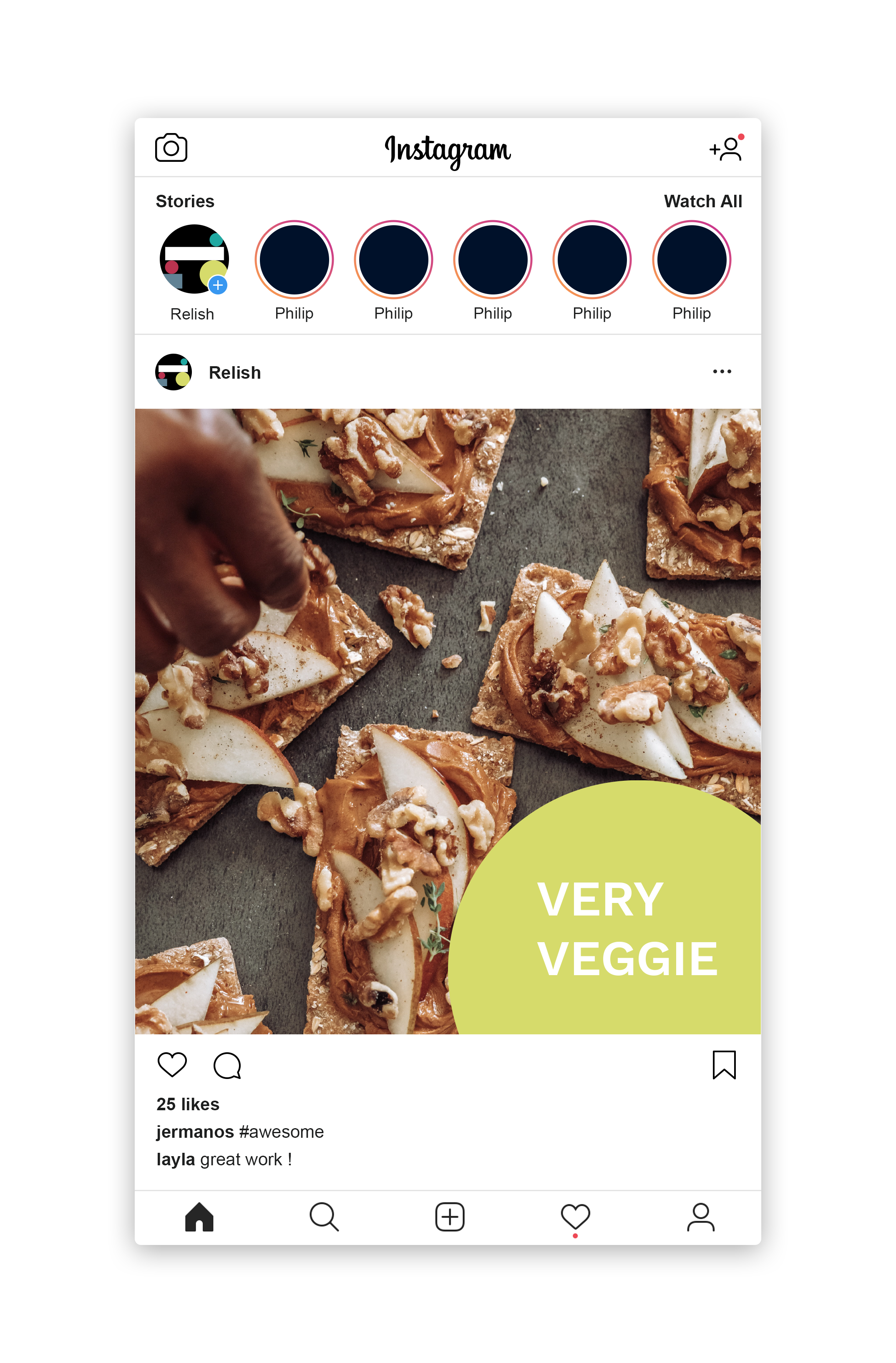Create a new post

450,1217
